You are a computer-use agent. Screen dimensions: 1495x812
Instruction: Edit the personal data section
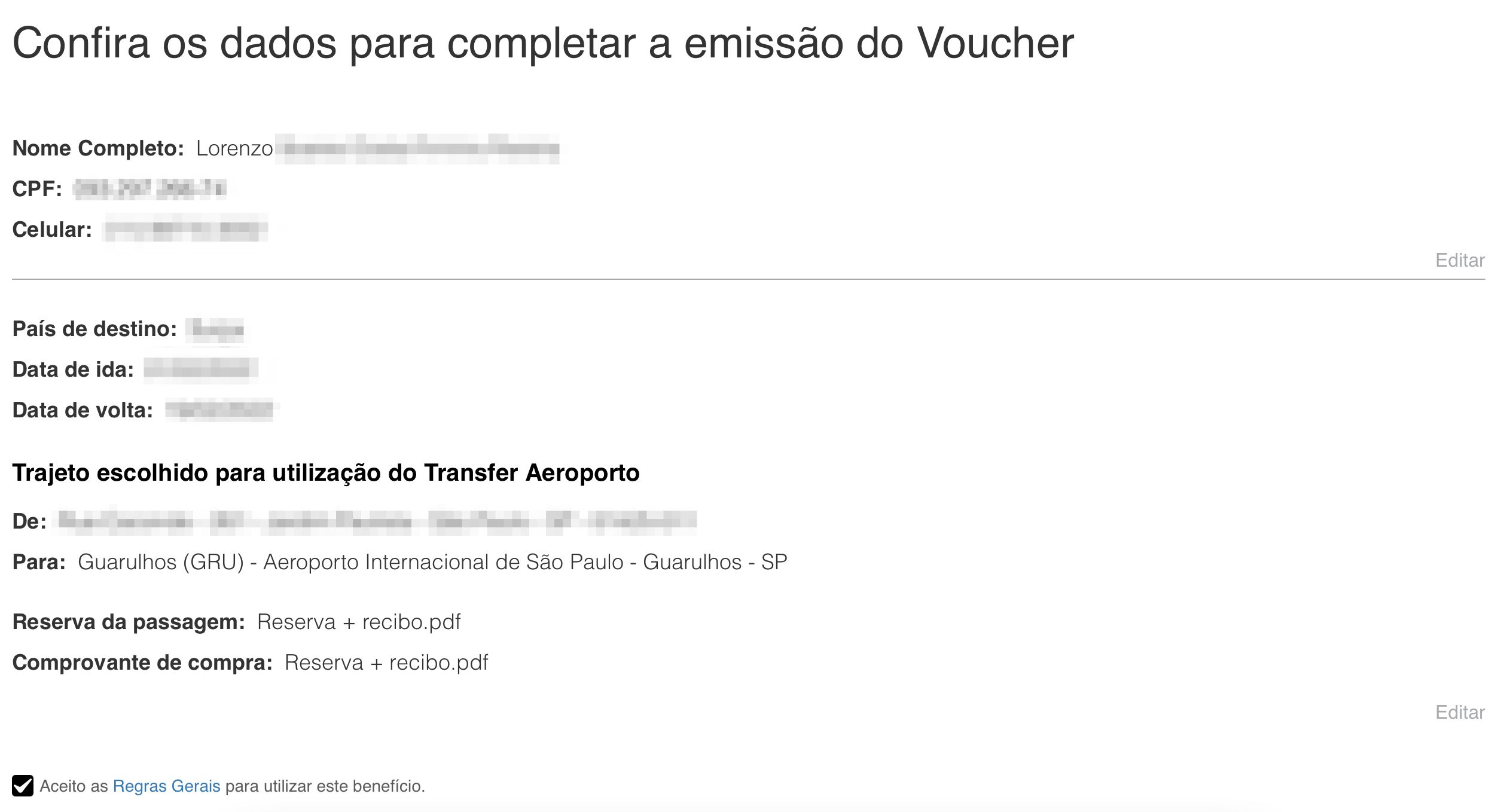(1459, 260)
